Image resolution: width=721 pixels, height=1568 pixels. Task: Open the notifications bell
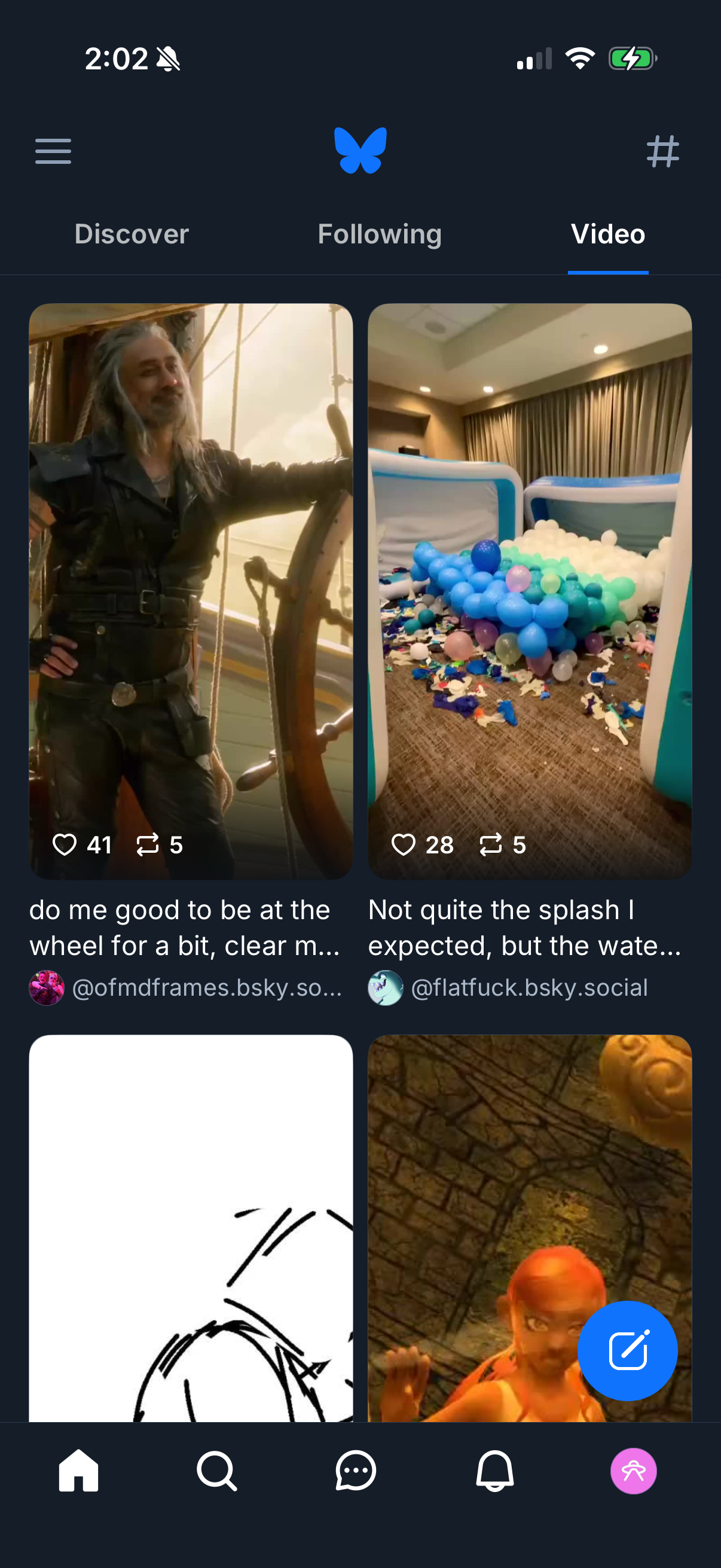pos(494,1471)
